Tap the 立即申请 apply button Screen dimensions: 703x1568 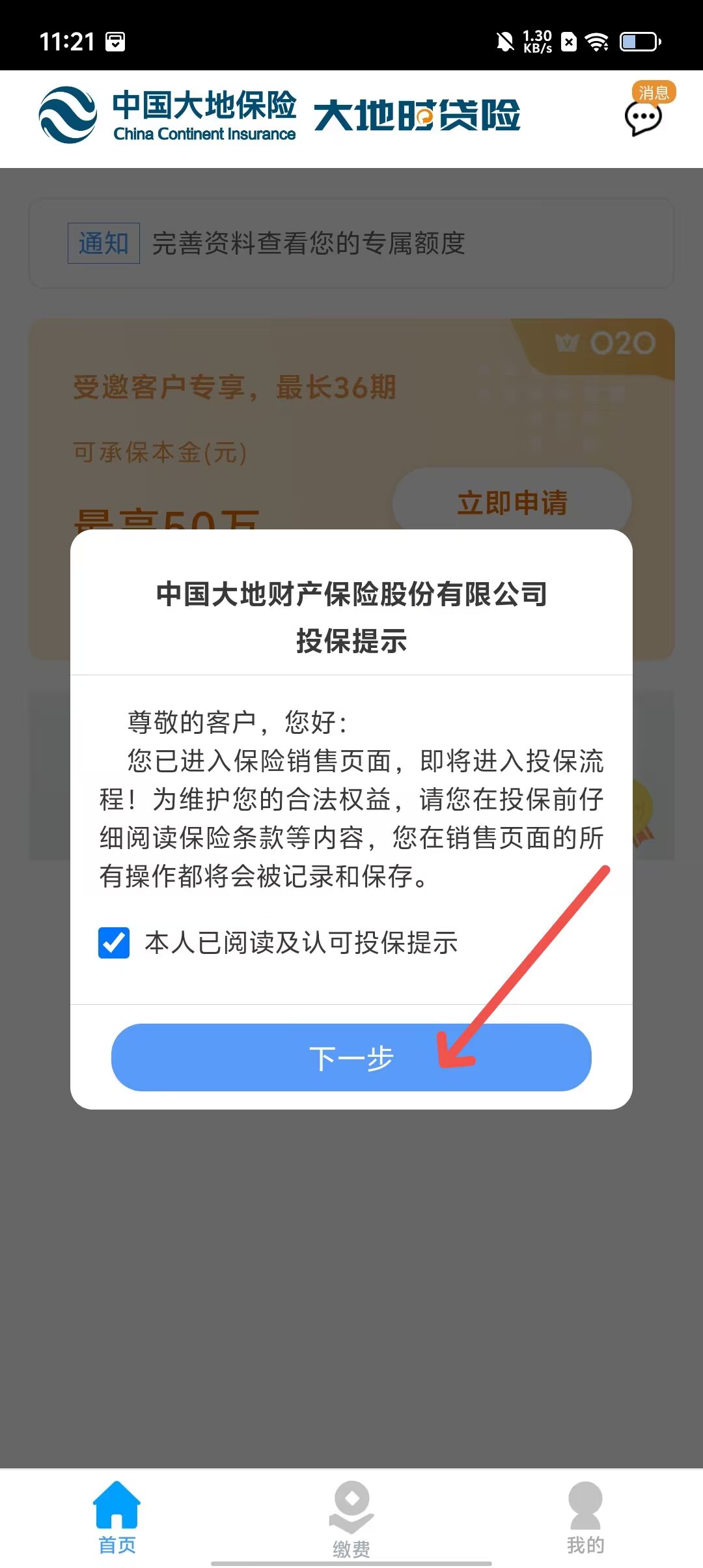point(512,502)
